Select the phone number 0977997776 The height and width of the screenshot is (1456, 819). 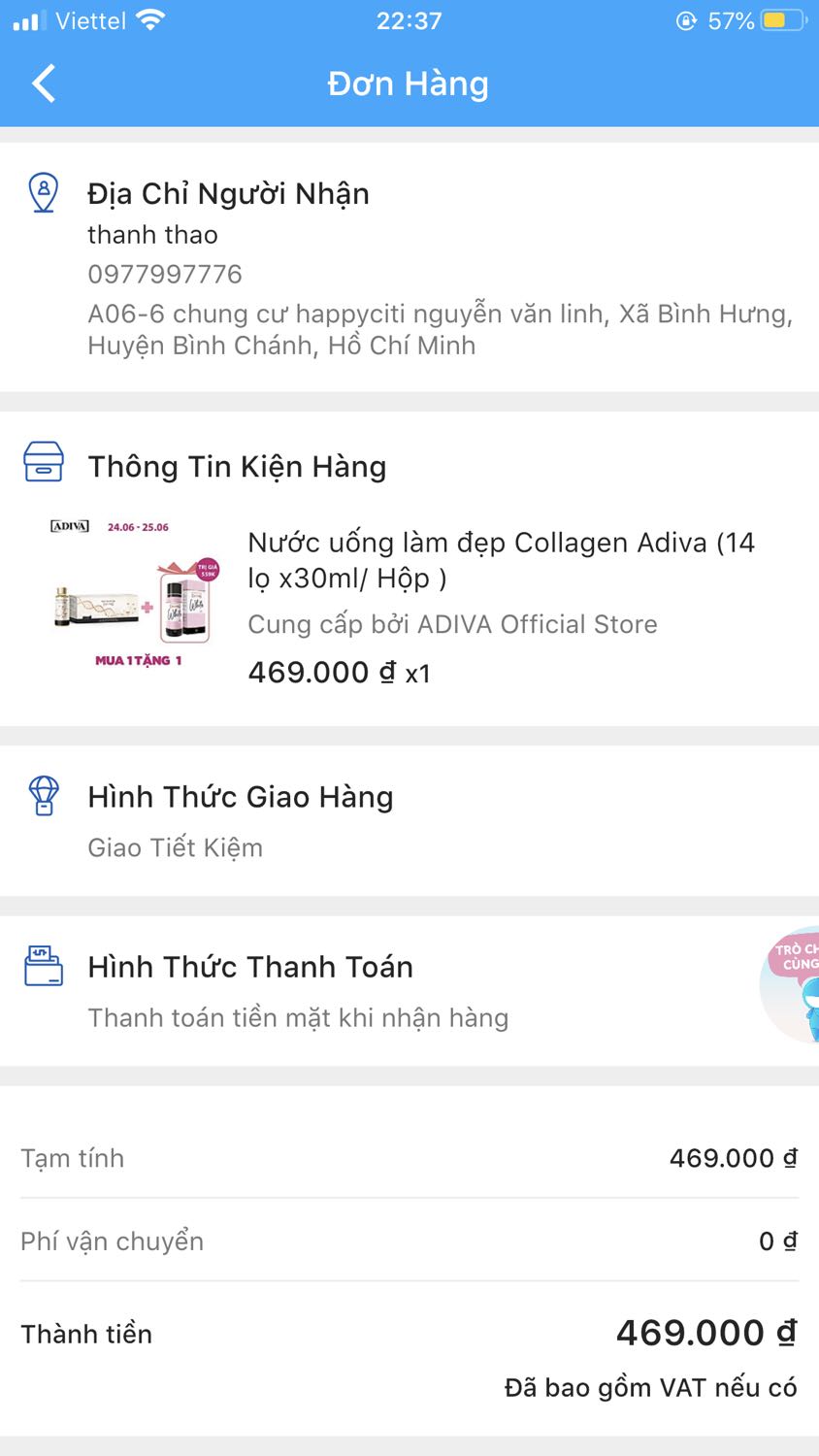(164, 274)
